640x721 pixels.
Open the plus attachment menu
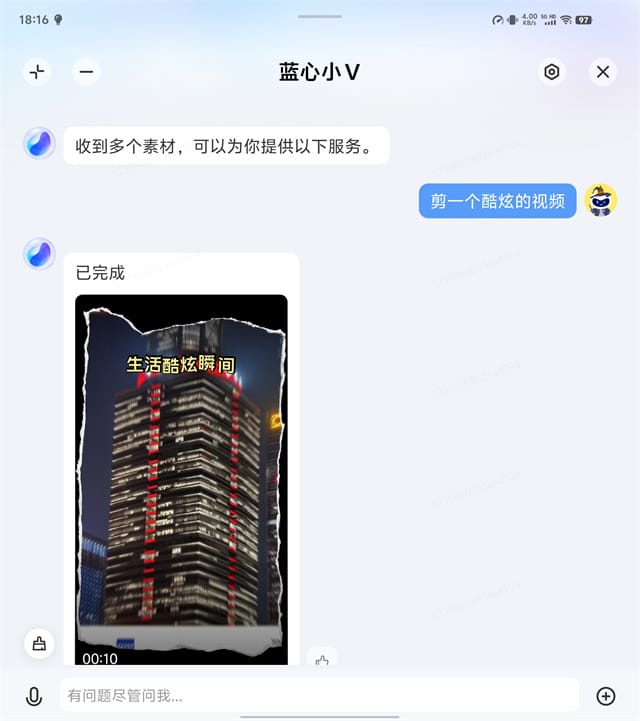tap(605, 696)
